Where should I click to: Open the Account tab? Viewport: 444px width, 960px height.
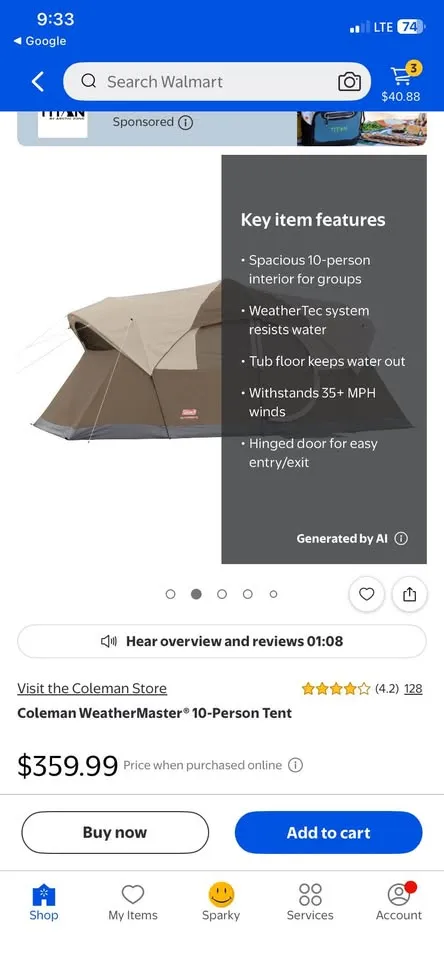(399, 902)
